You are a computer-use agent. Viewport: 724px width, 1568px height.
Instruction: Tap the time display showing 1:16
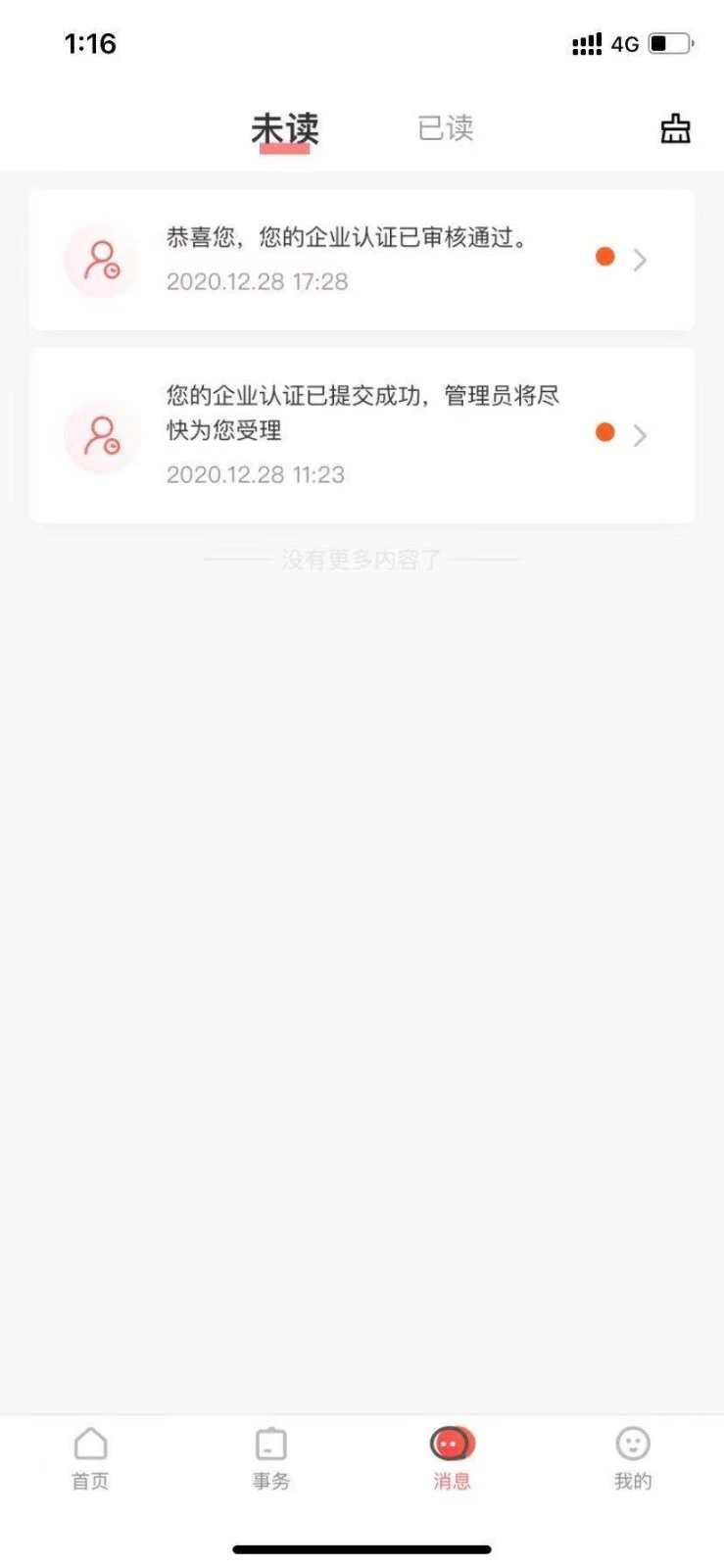click(x=91, y=43)
